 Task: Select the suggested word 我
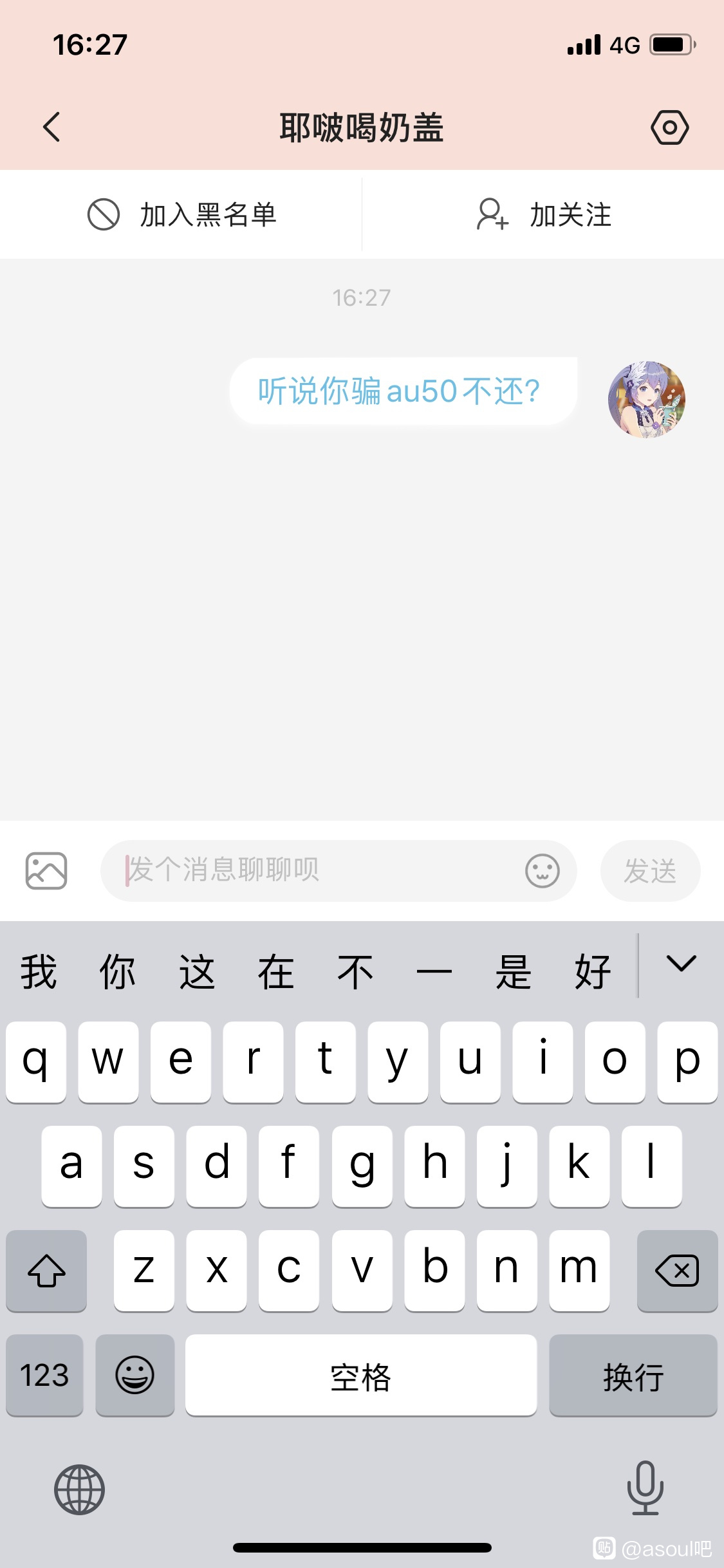tap(39, 971)
